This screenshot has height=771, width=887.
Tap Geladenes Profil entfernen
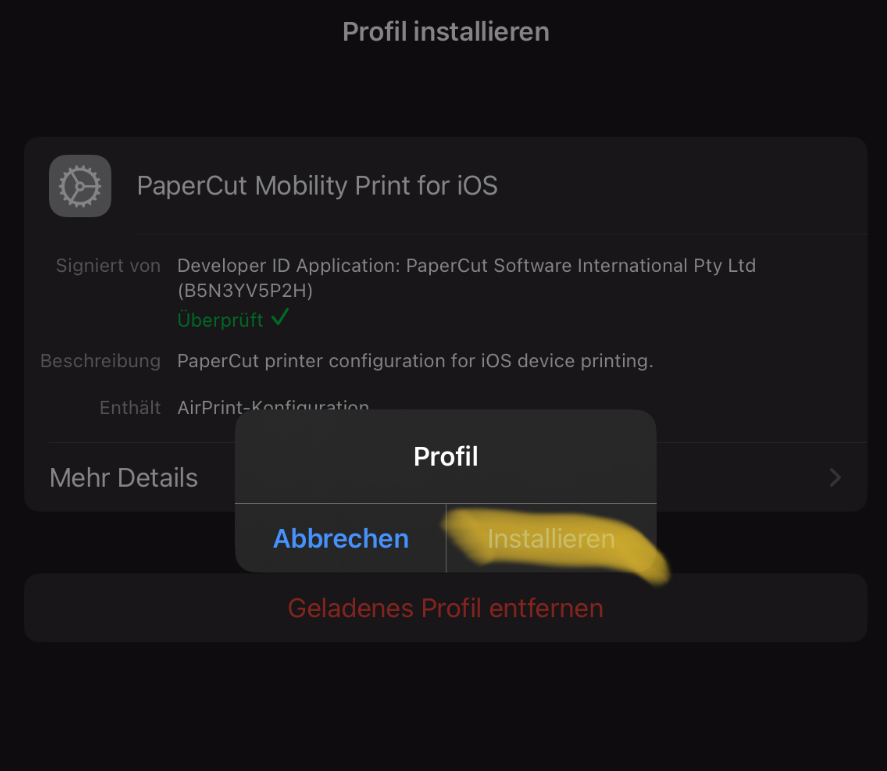pyautogui.click(x=445, y=608)
